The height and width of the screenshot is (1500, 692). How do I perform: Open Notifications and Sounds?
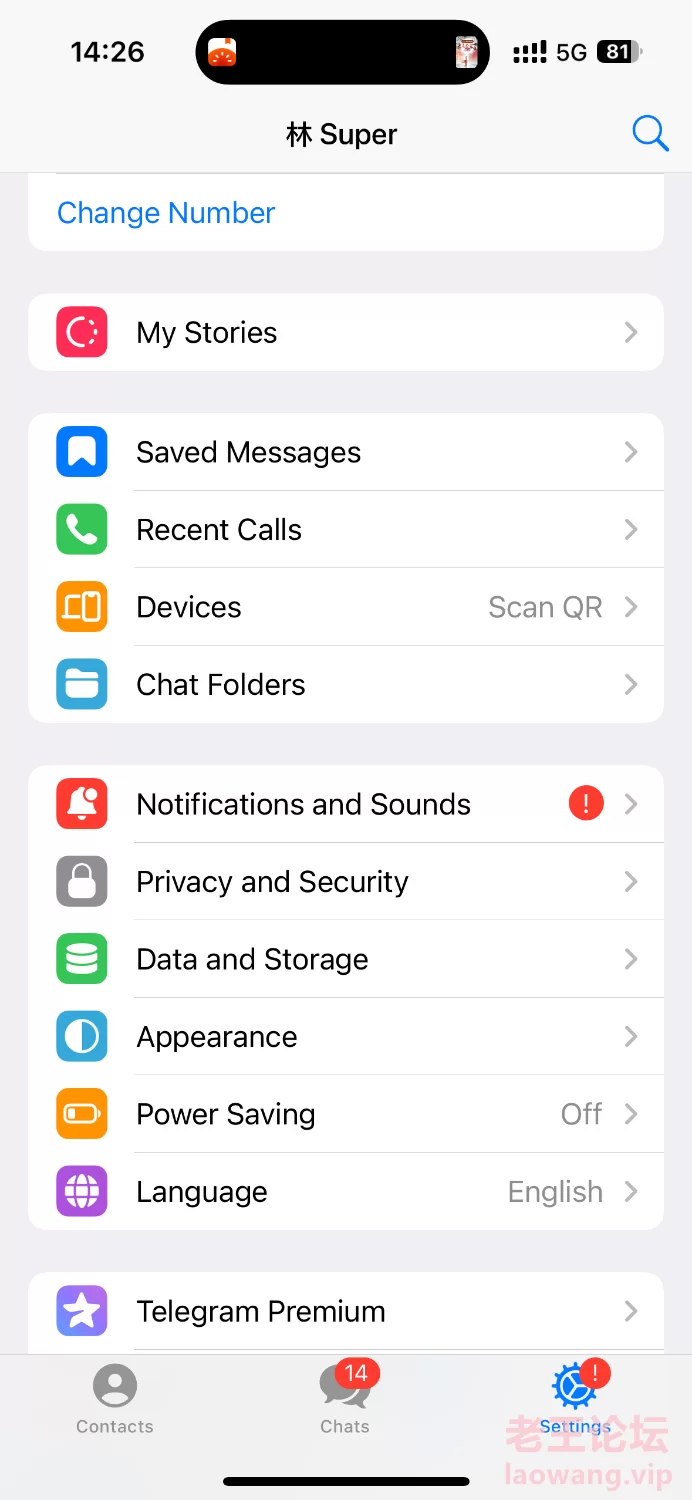coord(346,804)
